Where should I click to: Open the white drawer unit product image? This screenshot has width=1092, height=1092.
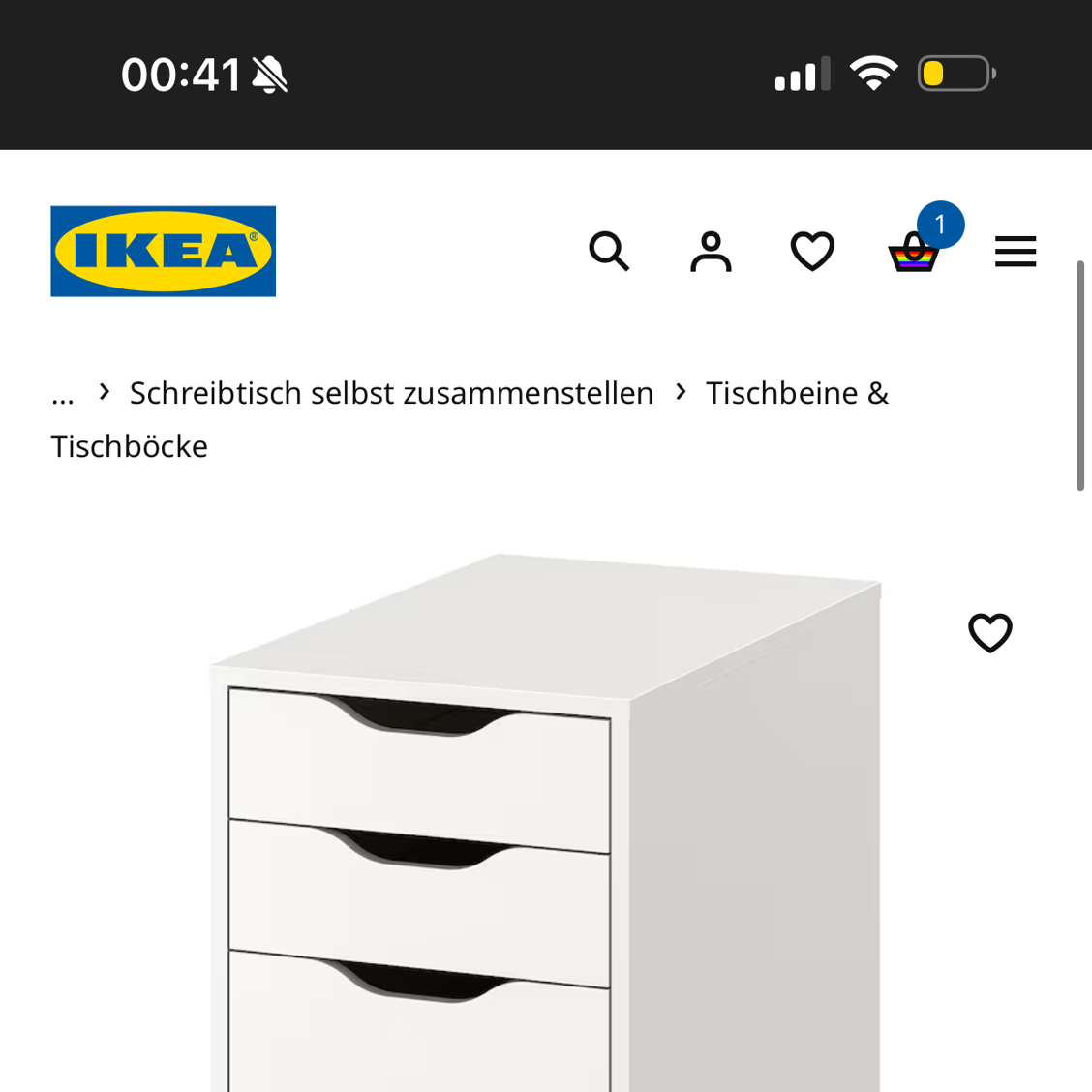pyautogui.click(x=546, y=823)
